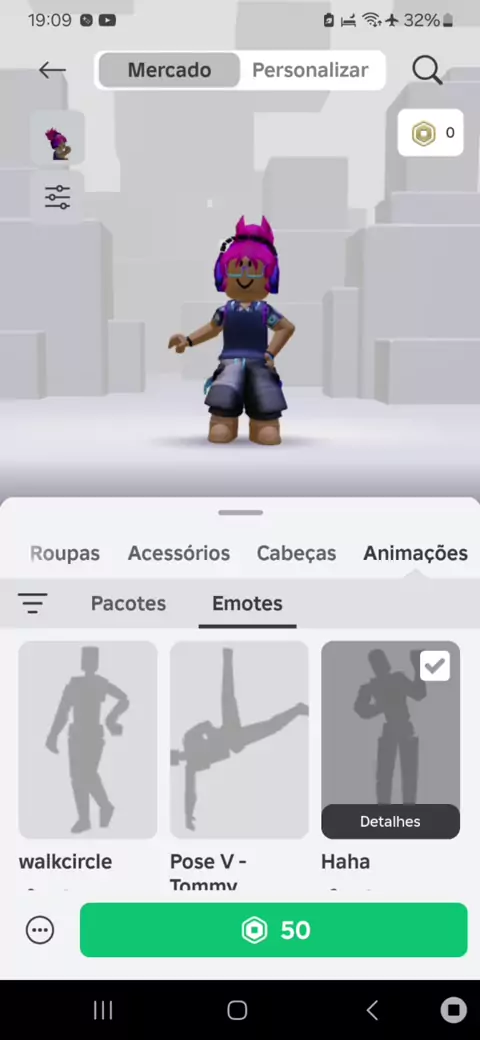Choose the Pose V - Tommy emote
This screenshot has width=480, height=1040.
click(x=239, y=740)
